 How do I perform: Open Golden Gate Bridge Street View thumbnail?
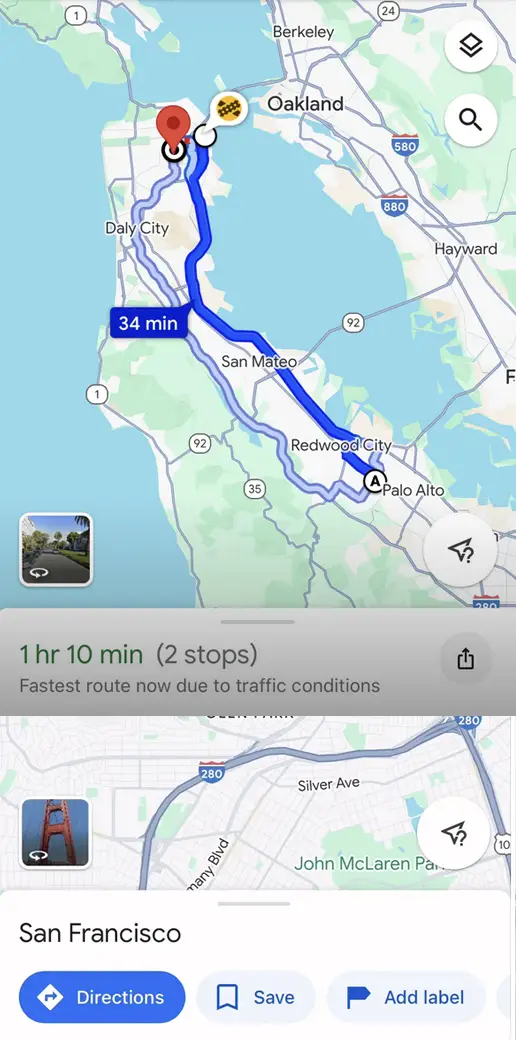[55, 833]
